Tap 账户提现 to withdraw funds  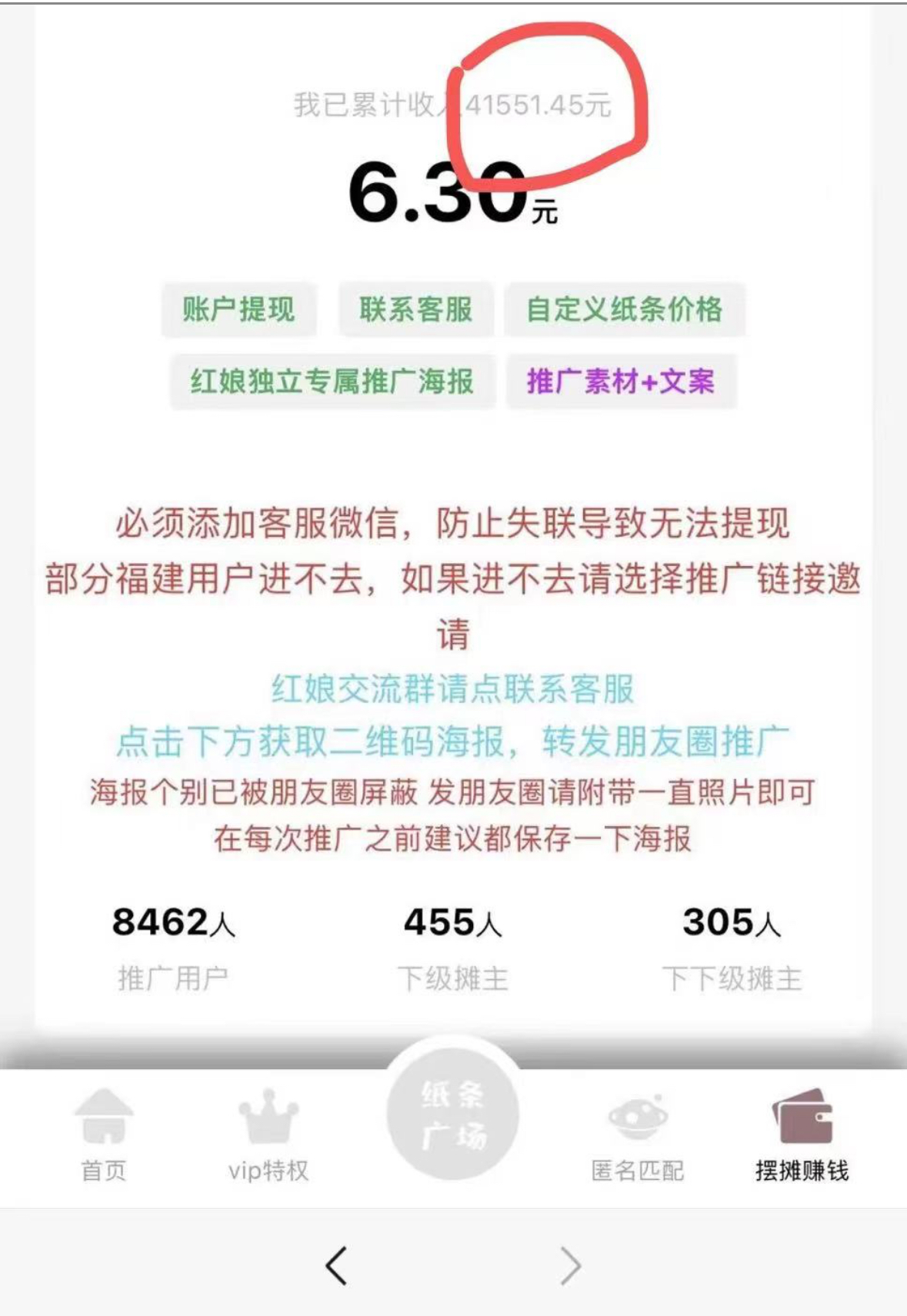(238, 310)
